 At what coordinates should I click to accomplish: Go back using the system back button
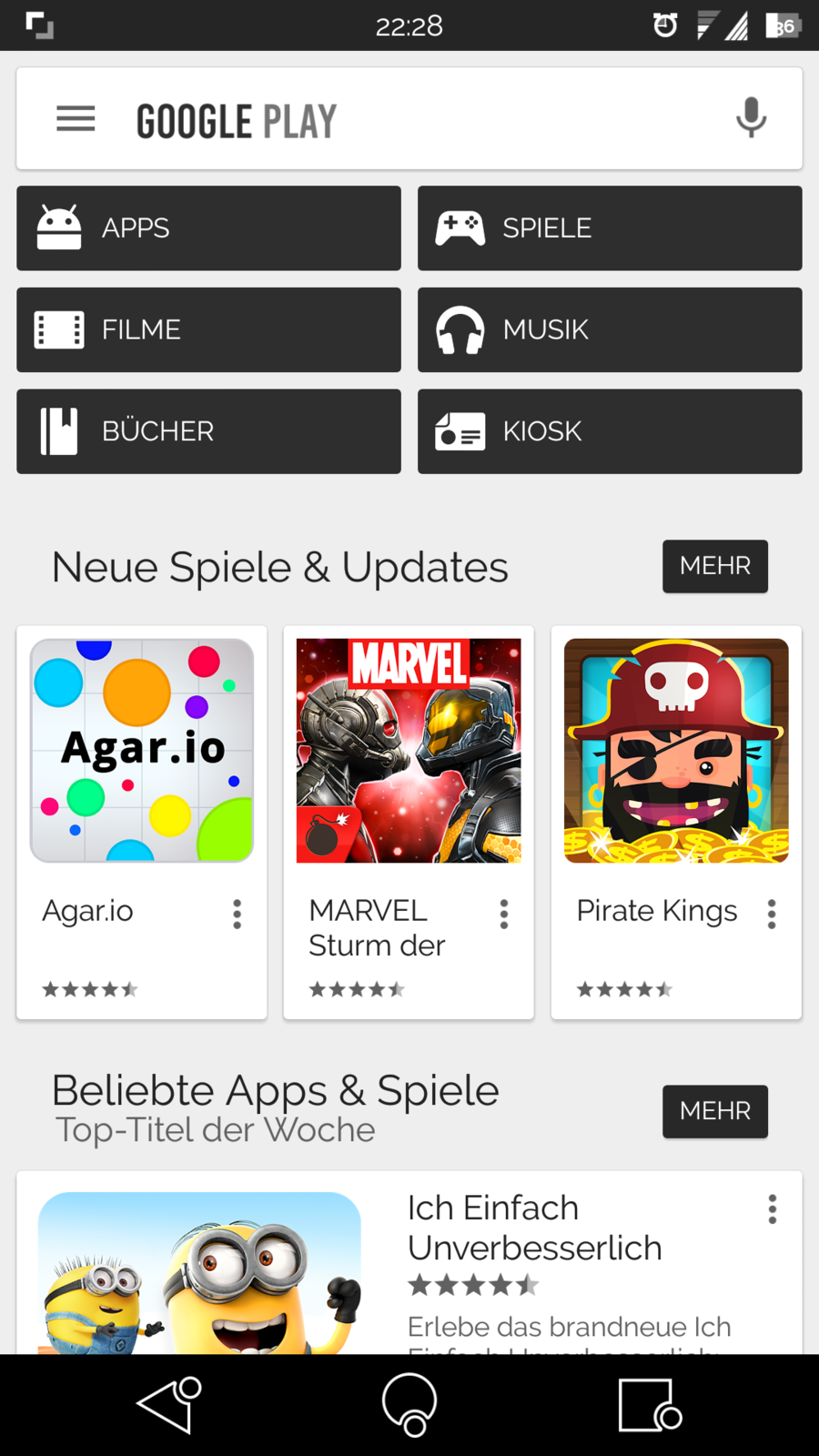coord(170,1405)
